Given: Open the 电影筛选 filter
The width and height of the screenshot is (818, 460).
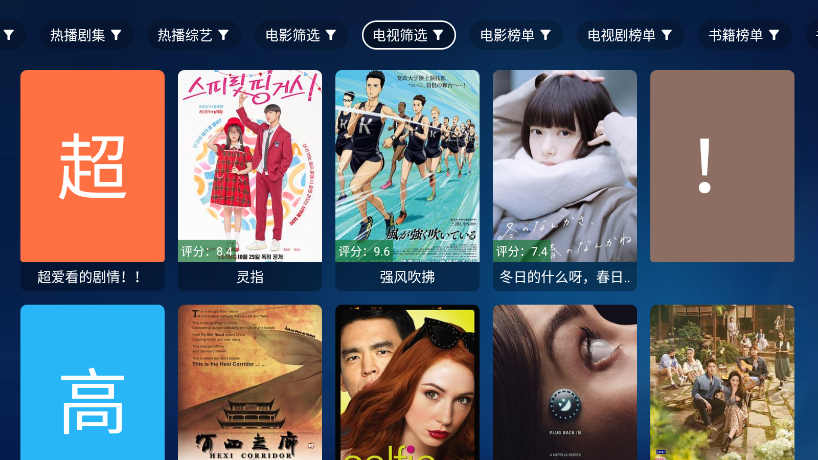Looking at the screenshot, I should click(301, 35).
